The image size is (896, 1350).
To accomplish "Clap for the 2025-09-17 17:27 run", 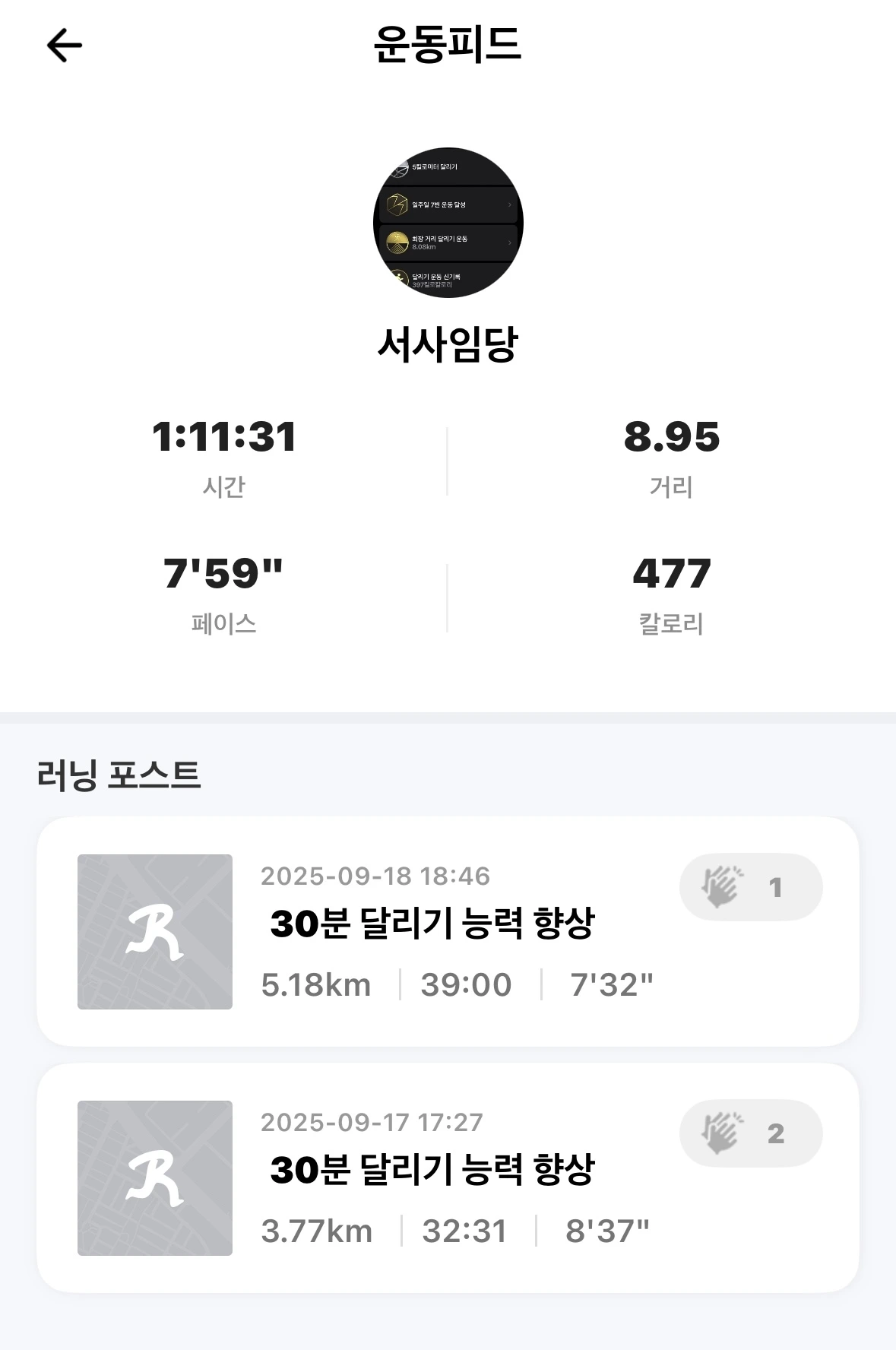I will (x=750, y=1133).
